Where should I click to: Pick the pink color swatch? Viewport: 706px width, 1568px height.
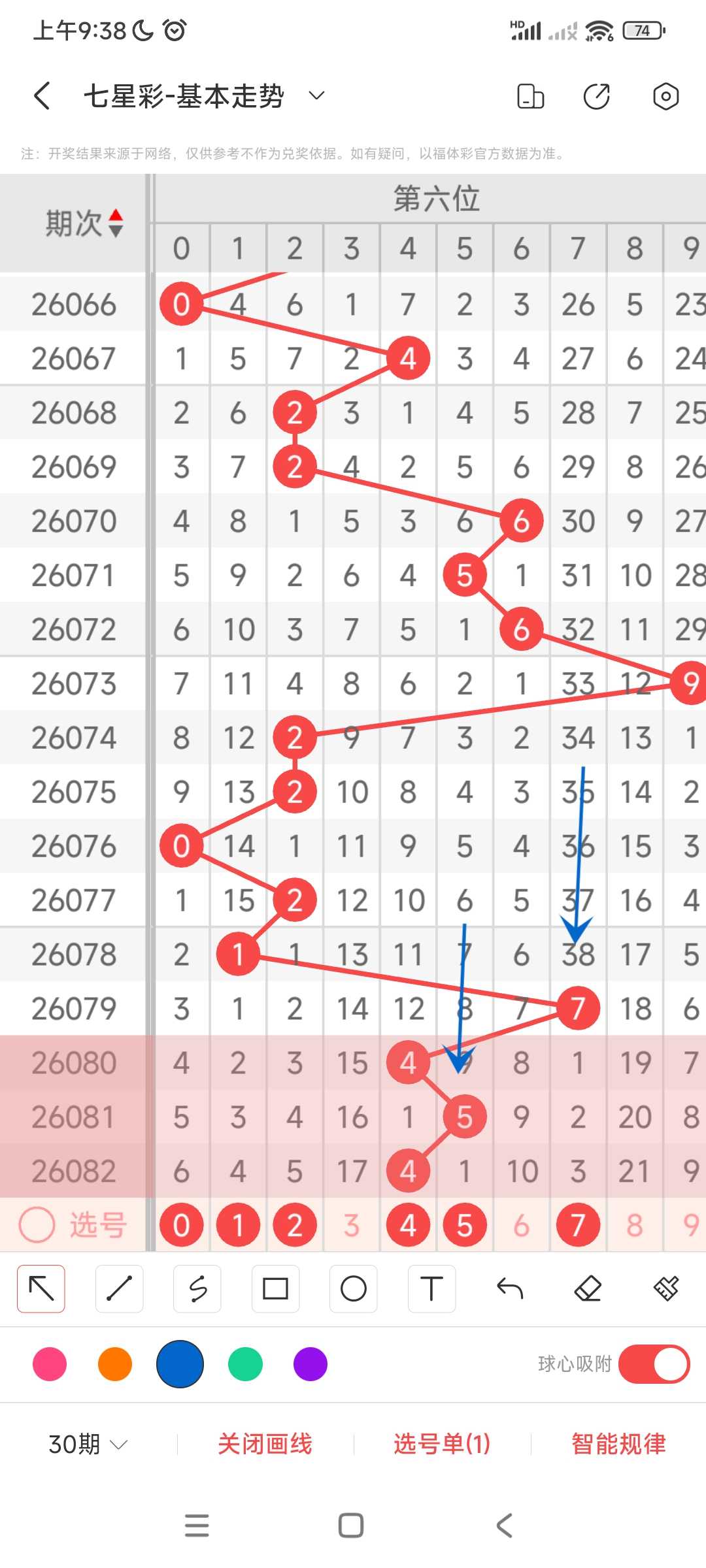pos(50,1364)
